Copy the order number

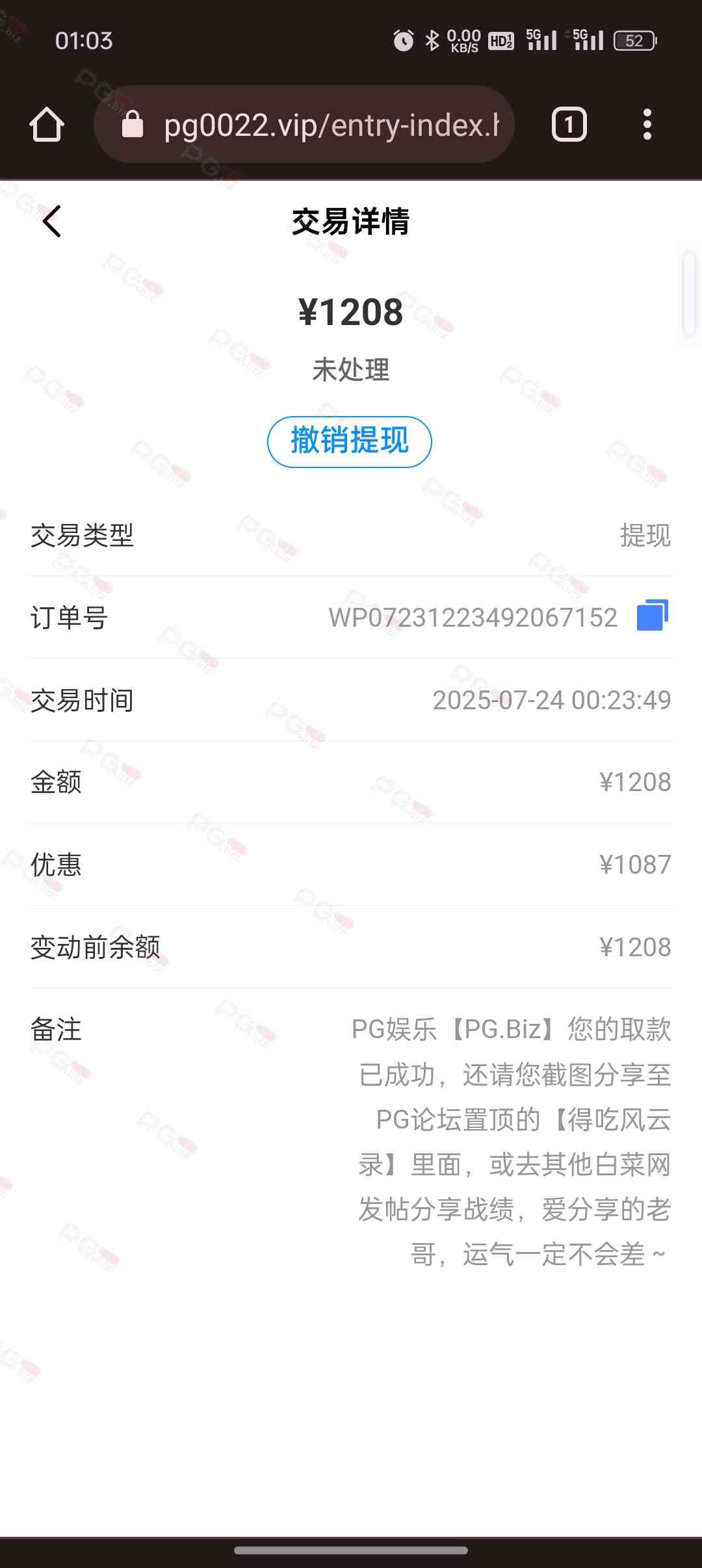tap(653, 616)
